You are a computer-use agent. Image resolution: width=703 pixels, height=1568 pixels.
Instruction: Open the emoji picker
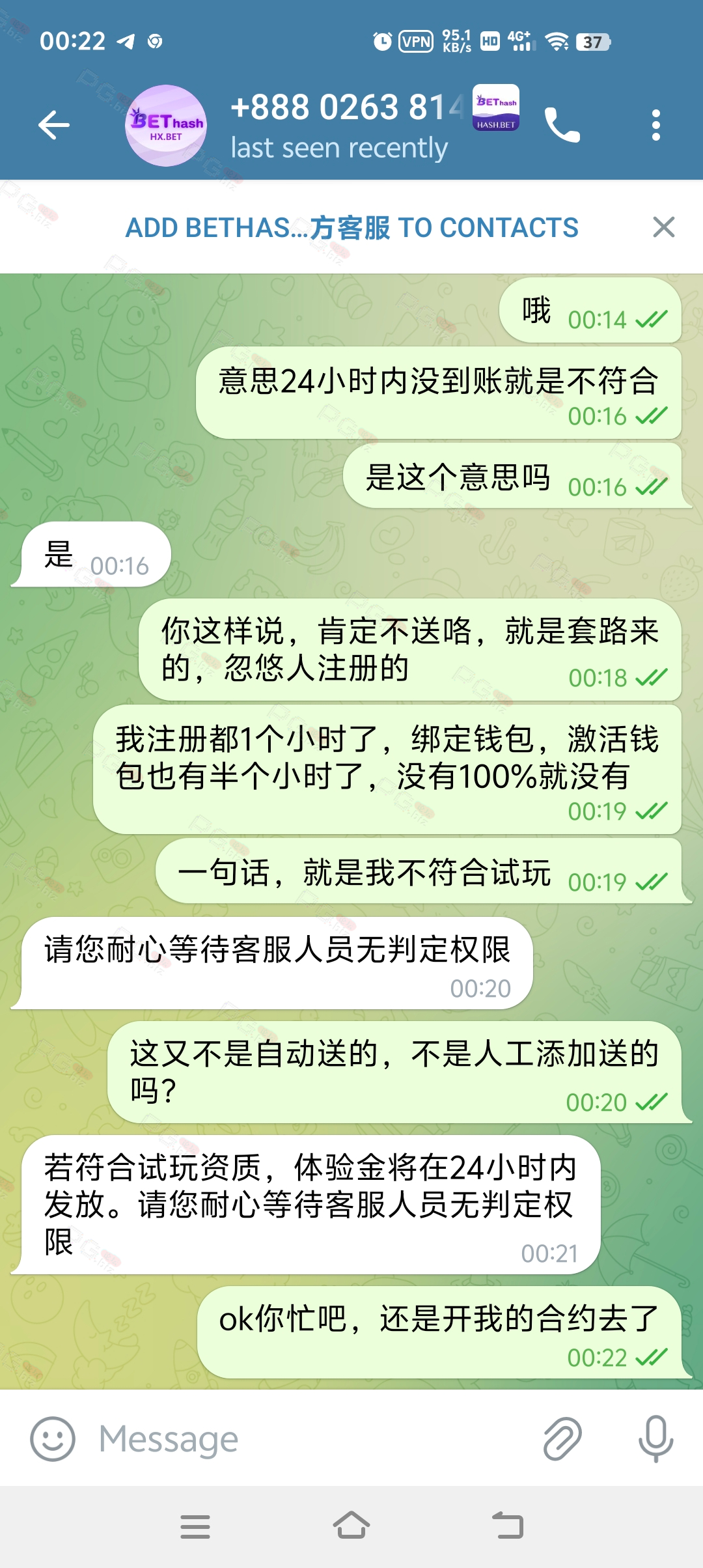[52, 1439]
